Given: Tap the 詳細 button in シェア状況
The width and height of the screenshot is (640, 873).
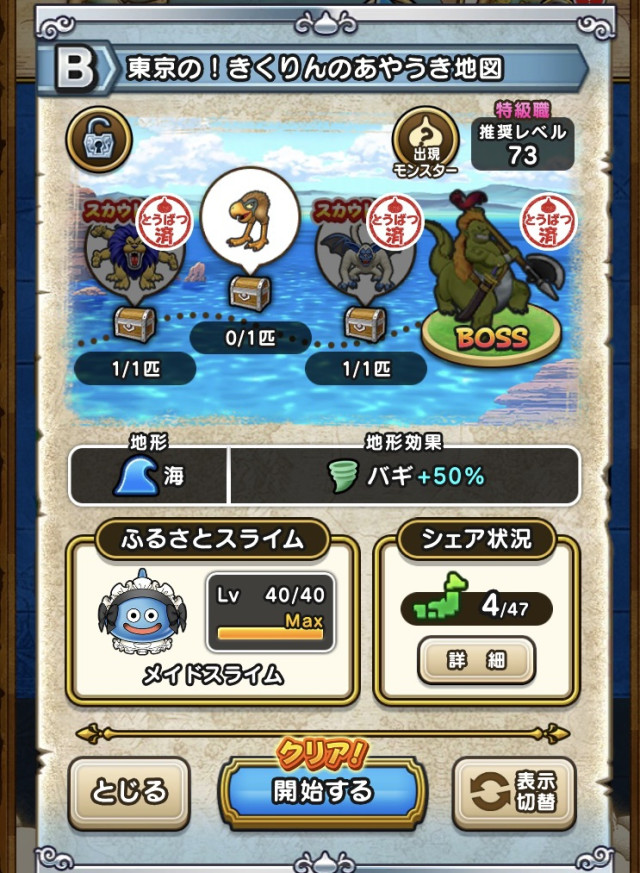Looking at the screenshot, I should [x=475, y=660].
